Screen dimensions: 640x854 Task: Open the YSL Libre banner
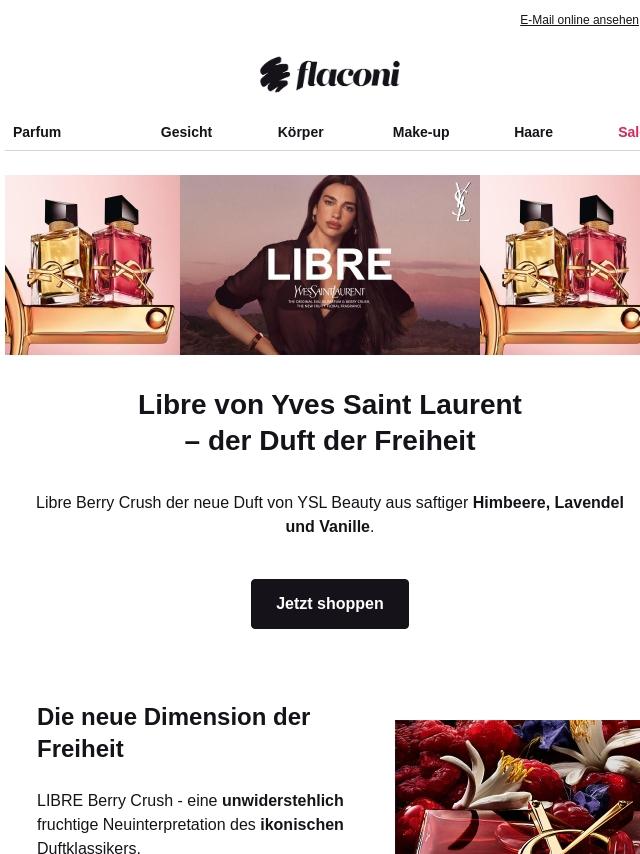pos(322,265)
